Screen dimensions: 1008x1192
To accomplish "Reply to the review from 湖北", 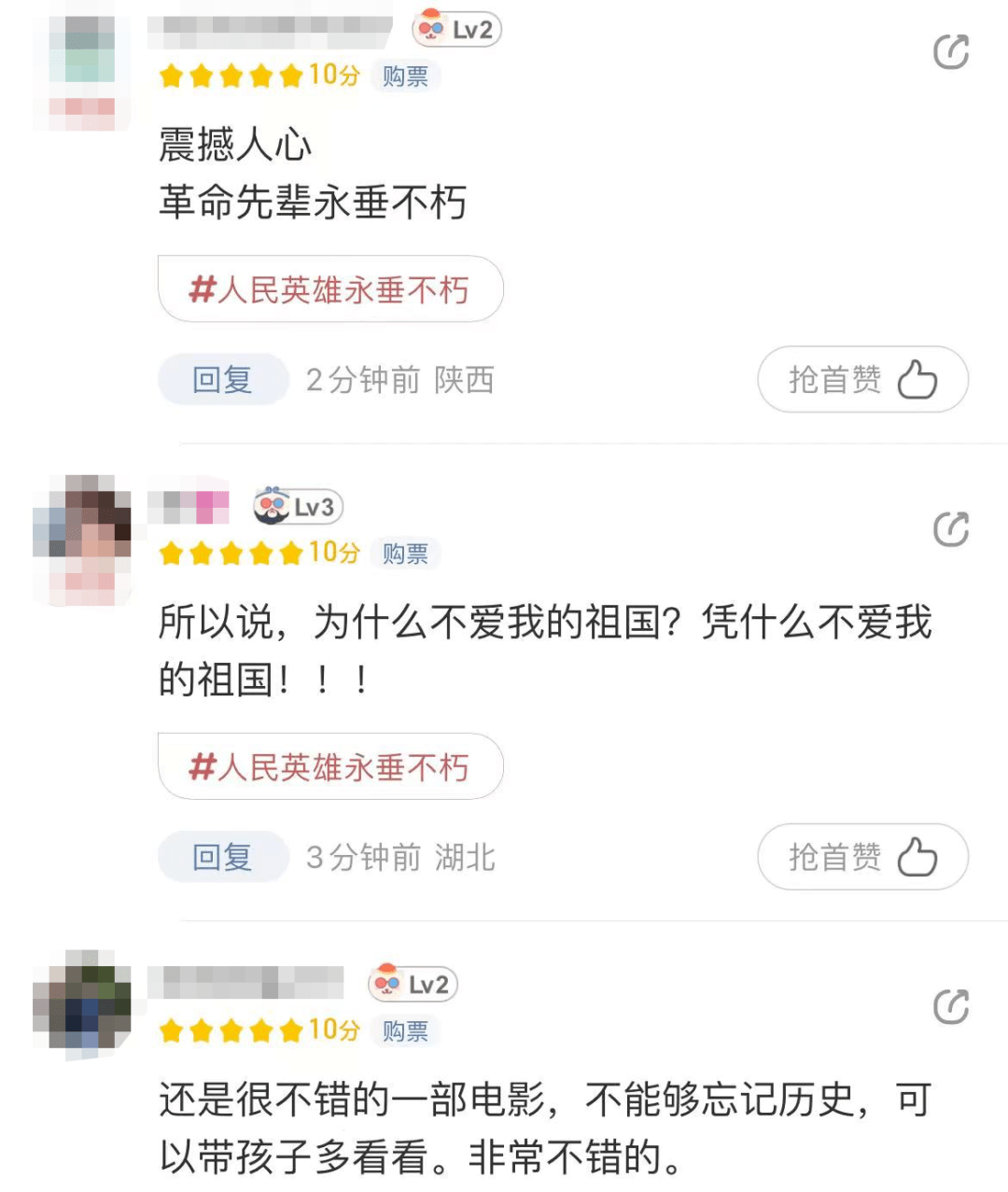I will tap(222, 857).
